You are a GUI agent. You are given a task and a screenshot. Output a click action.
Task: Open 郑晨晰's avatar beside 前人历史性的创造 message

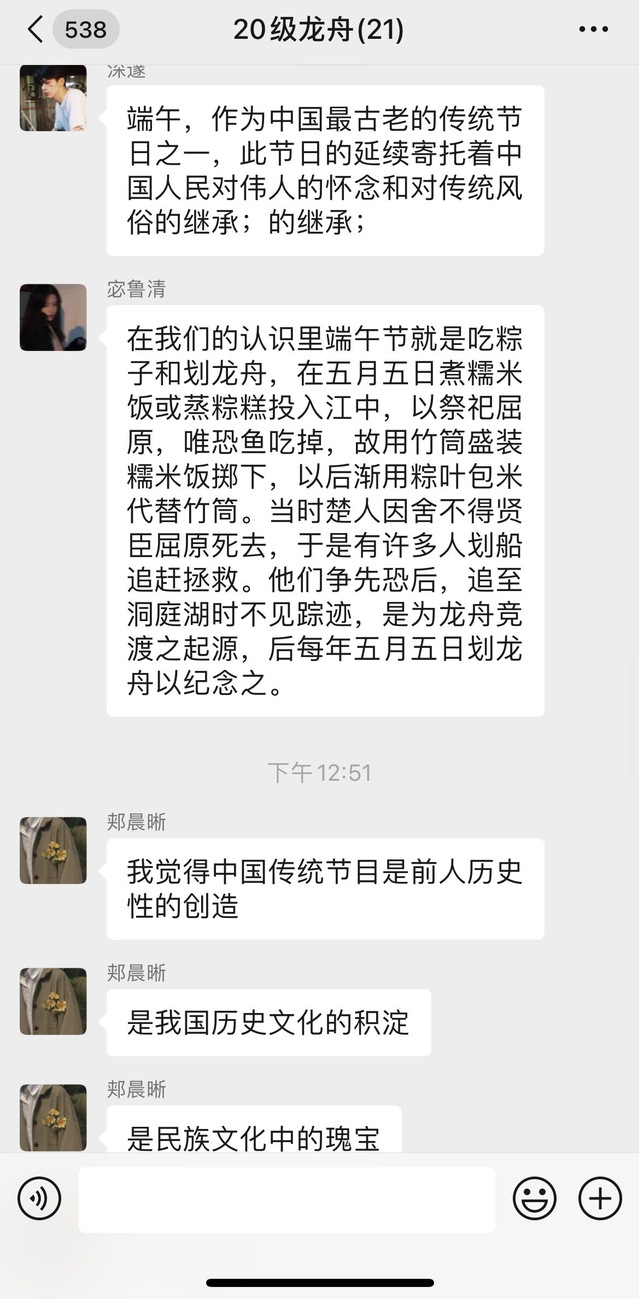click(53, 850)
